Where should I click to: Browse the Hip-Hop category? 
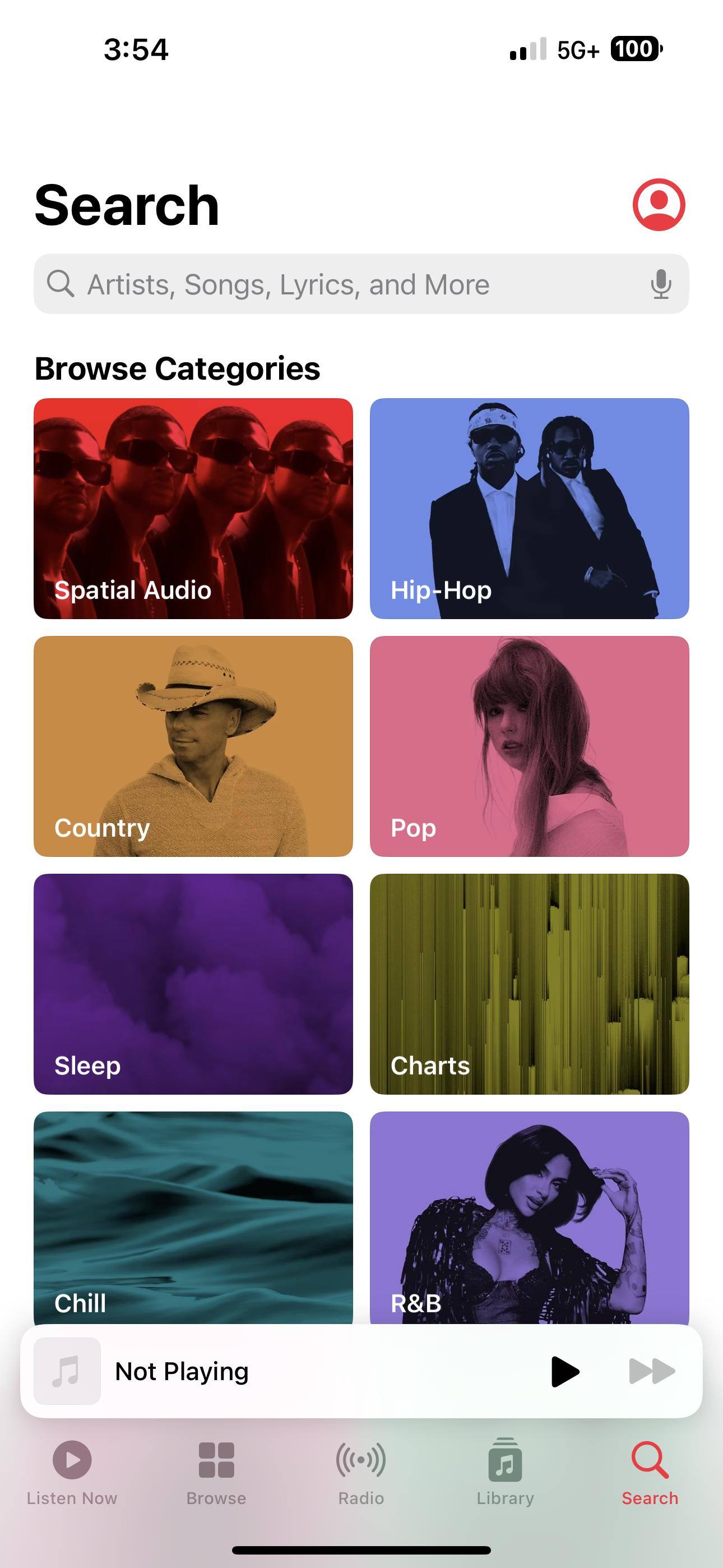529,508
